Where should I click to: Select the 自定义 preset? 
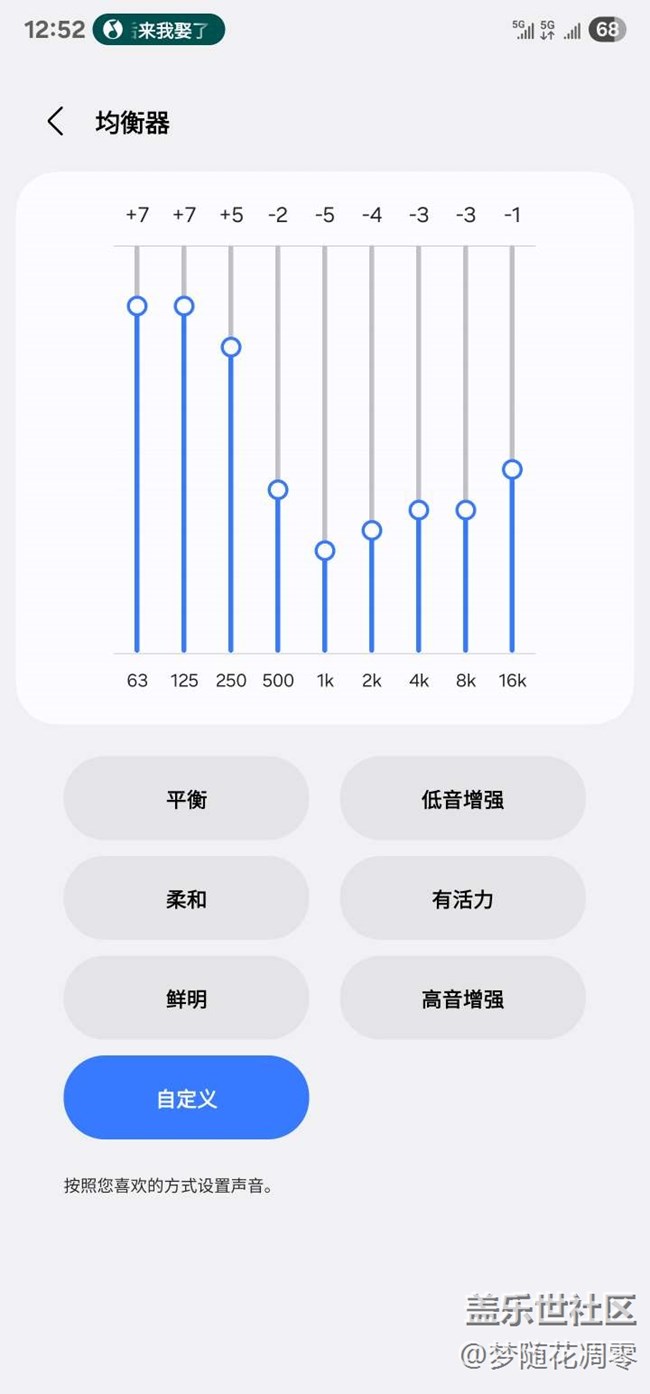point(186,1098)
